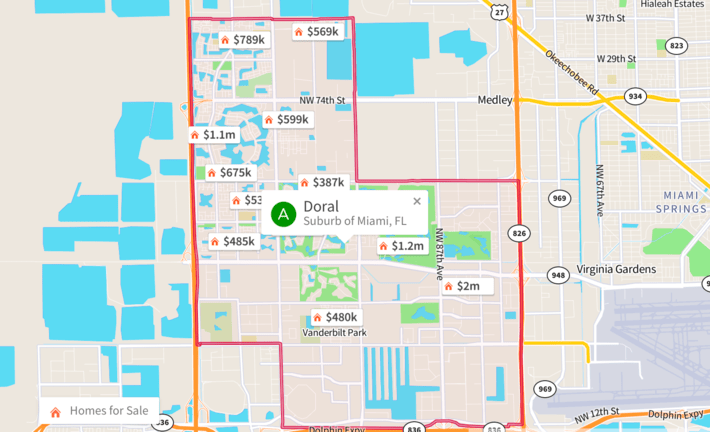
Task: Close the Doral info popup
Action: coord(417,201)
